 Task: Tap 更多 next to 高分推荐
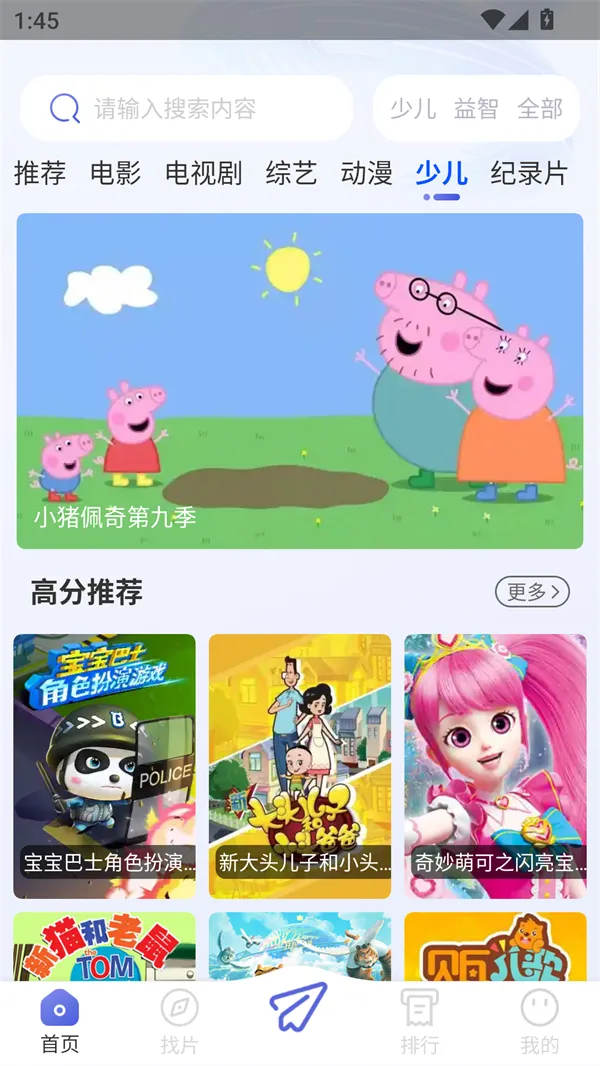click(532, 592)
